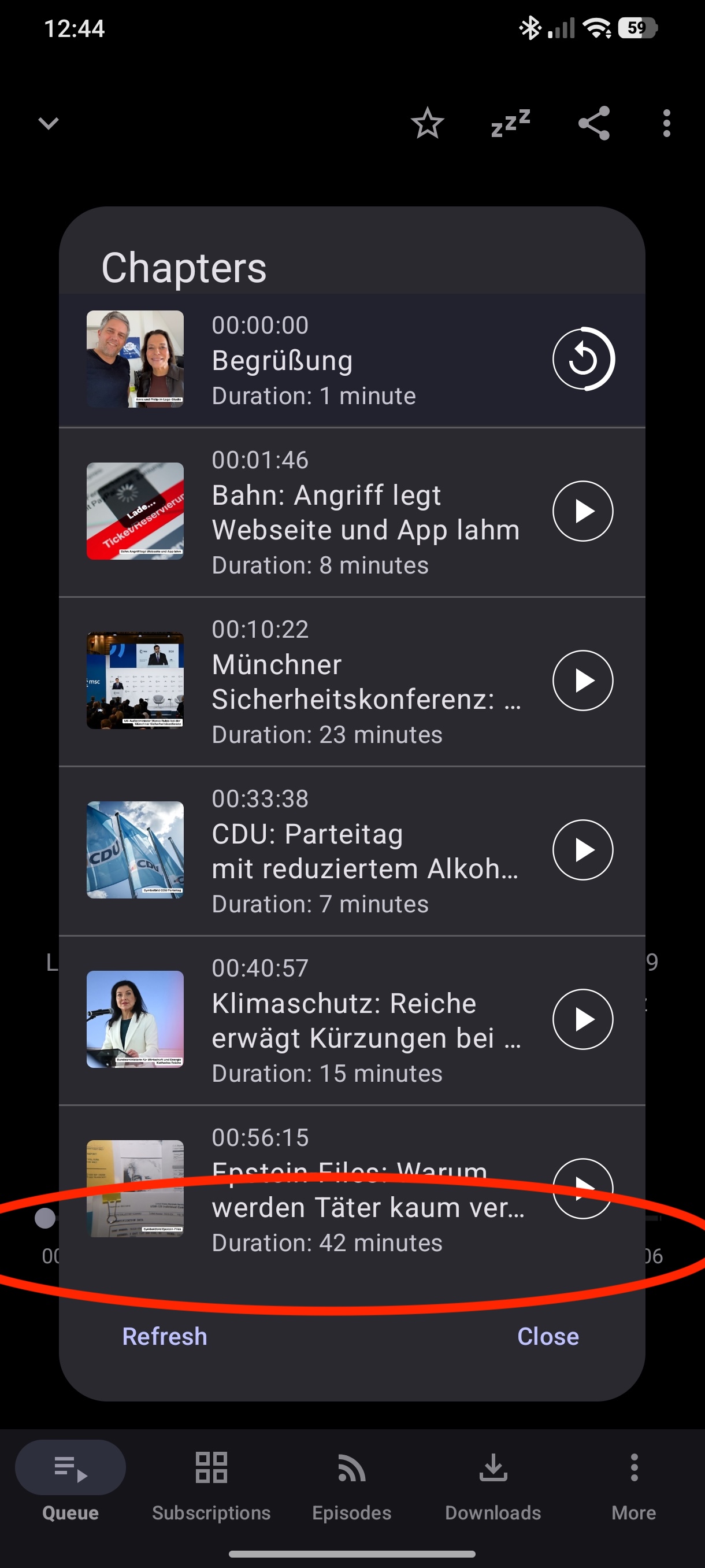Open the sleep timer
The width and height of the screenshot is (705, 1568).
510,124
